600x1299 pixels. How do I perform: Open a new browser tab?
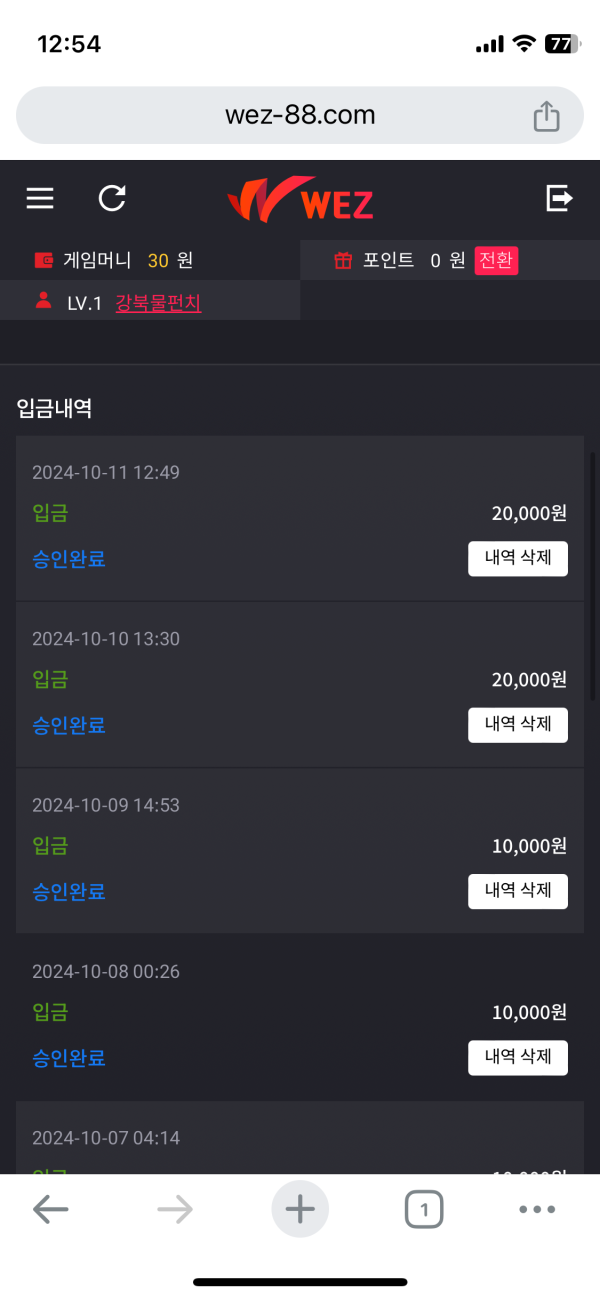pos(300,1210)
